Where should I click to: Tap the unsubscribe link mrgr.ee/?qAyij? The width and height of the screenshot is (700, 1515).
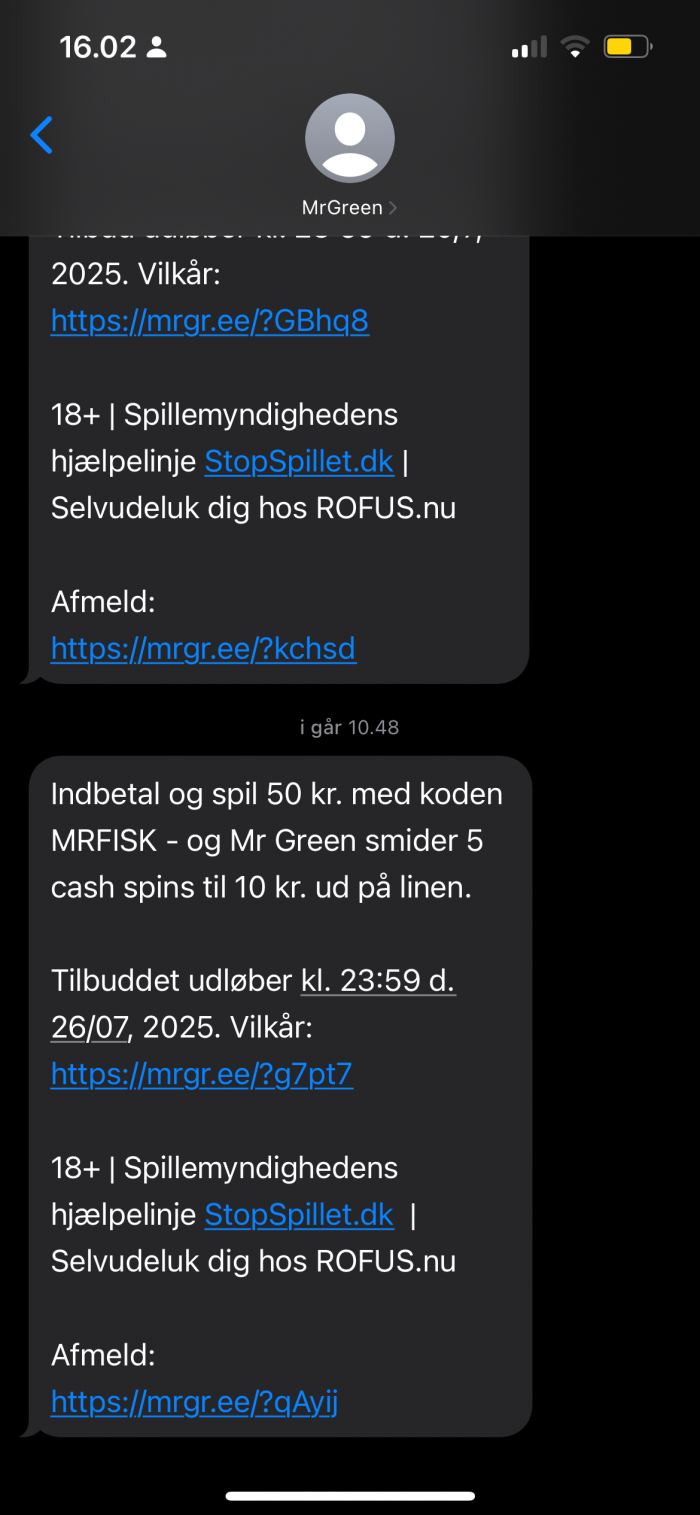[195, 1403]
